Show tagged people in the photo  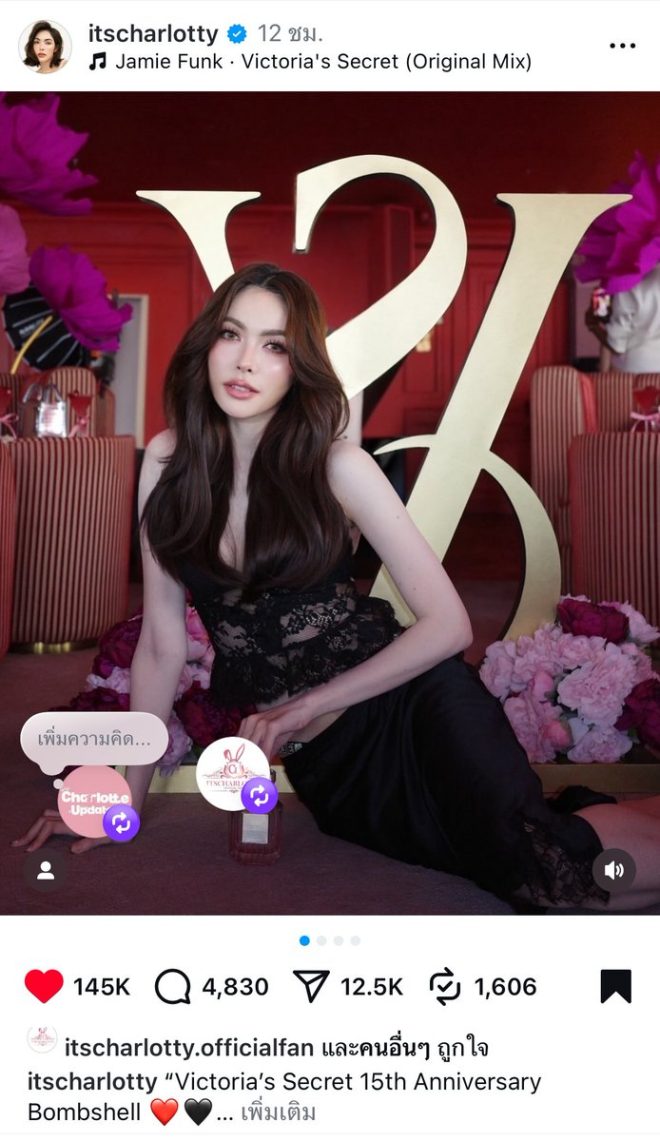coord(45,870)
